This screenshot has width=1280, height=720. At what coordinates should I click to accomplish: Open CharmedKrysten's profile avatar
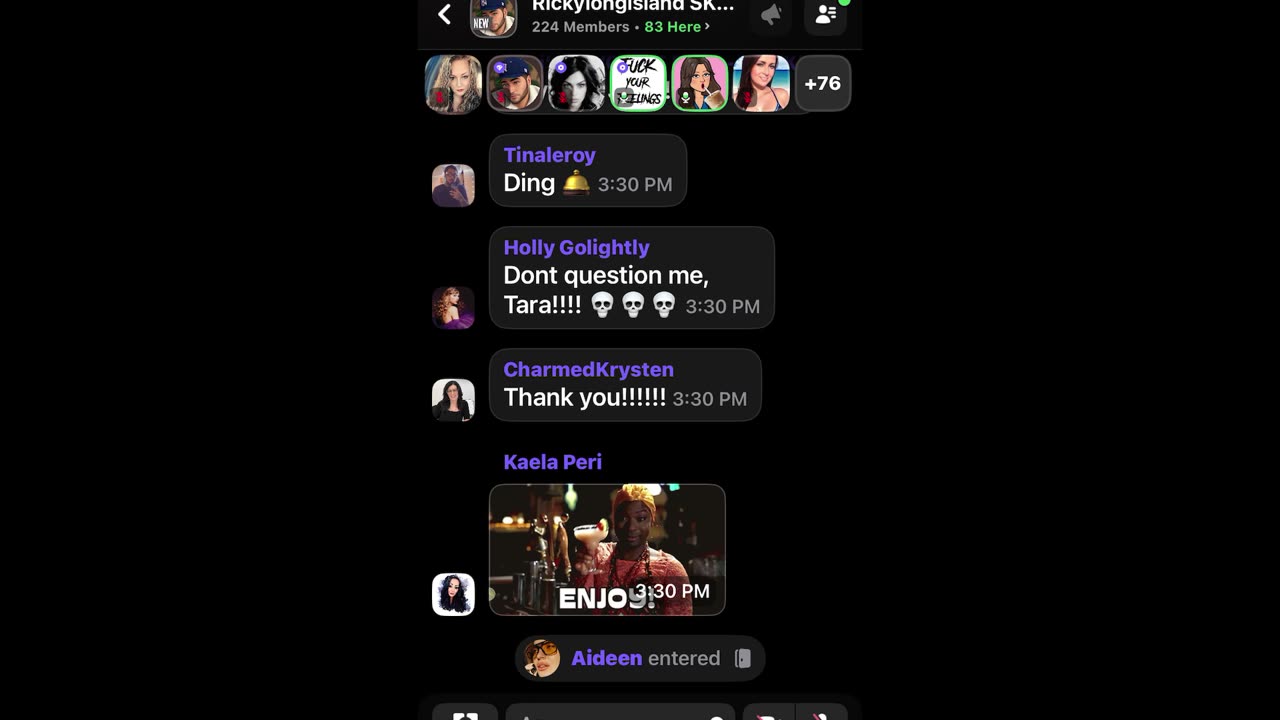tap(453, 400)
